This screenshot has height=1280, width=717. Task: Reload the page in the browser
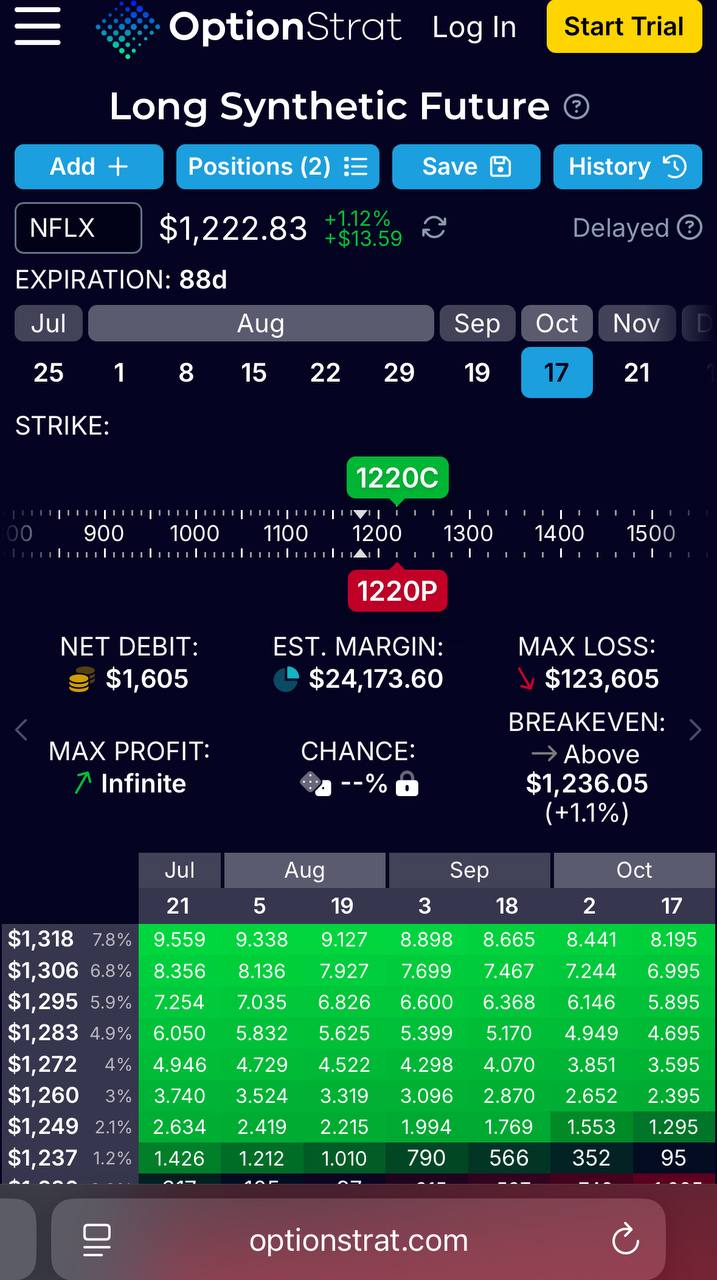[625, 1241]
